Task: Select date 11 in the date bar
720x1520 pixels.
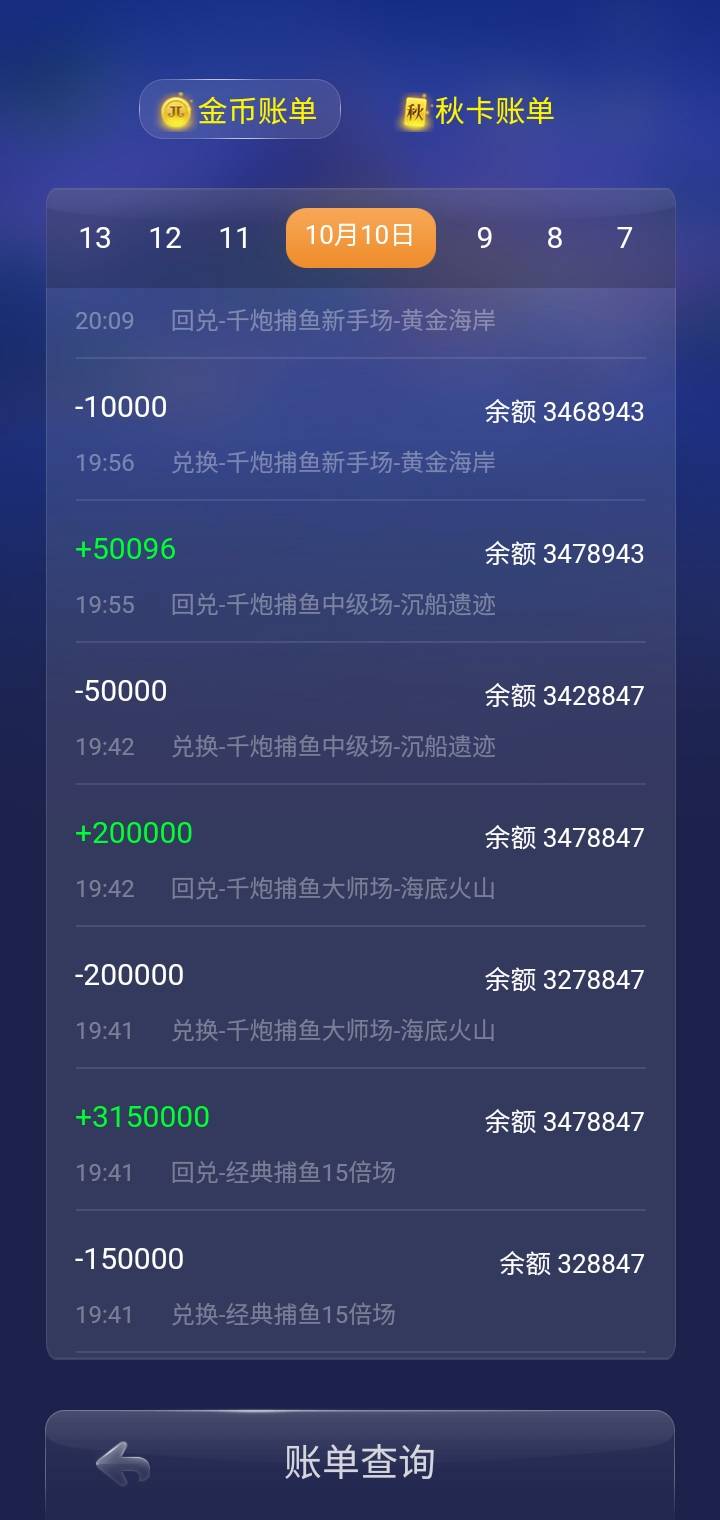Action: click(x=235, y=238)
